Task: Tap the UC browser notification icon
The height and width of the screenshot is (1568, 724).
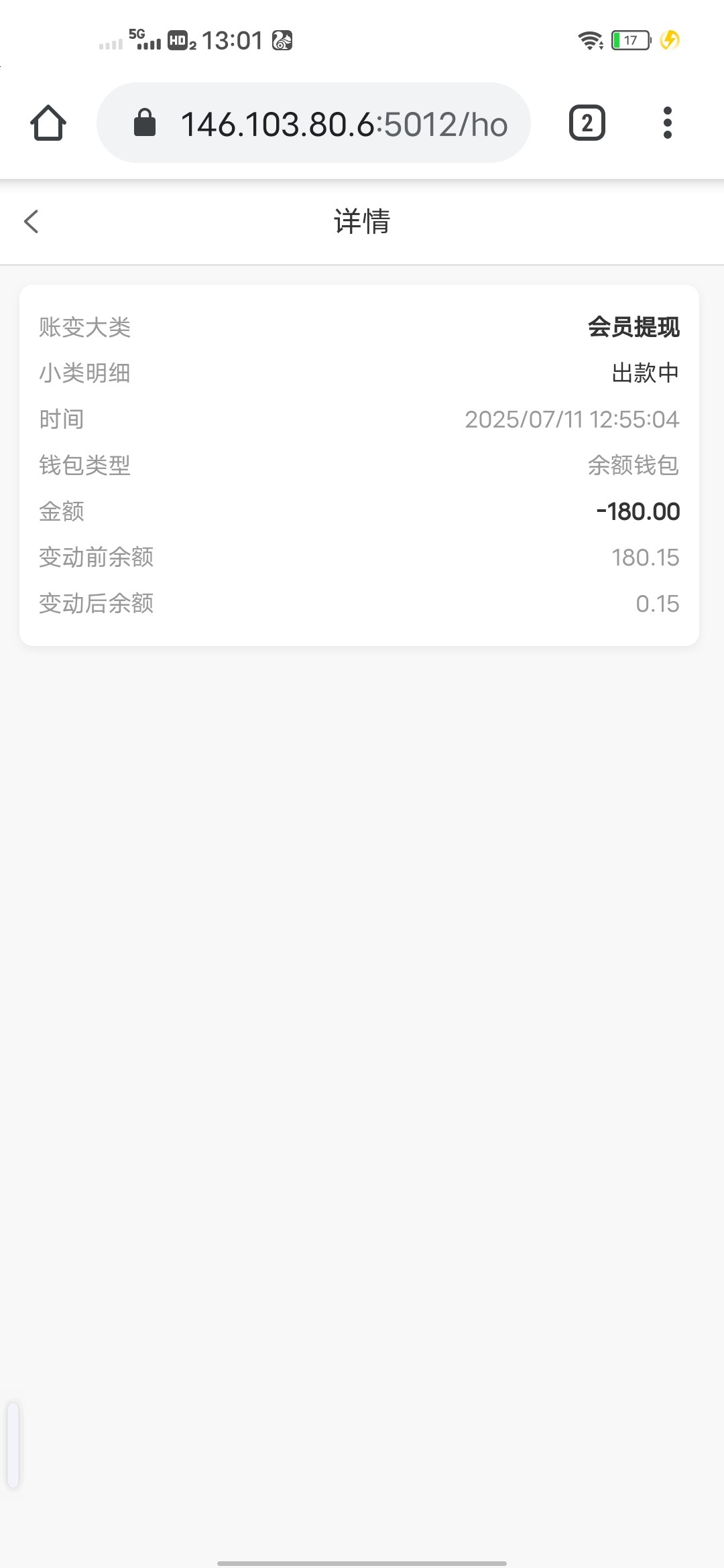Action: pos(284,40)
